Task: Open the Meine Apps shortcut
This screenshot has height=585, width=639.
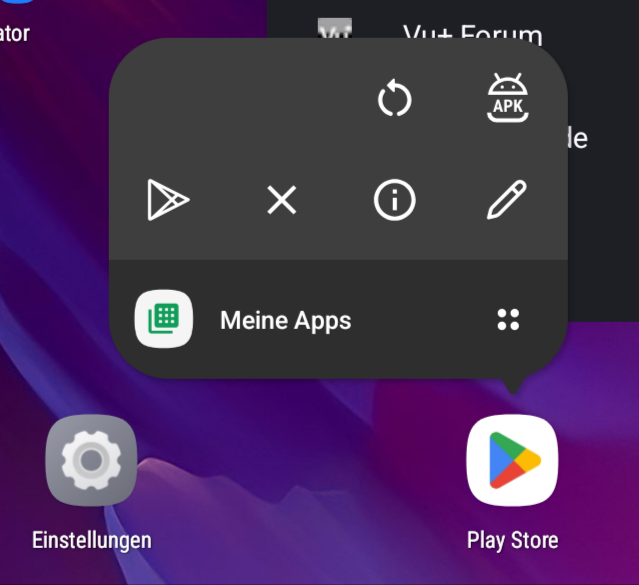Action: 285,320
